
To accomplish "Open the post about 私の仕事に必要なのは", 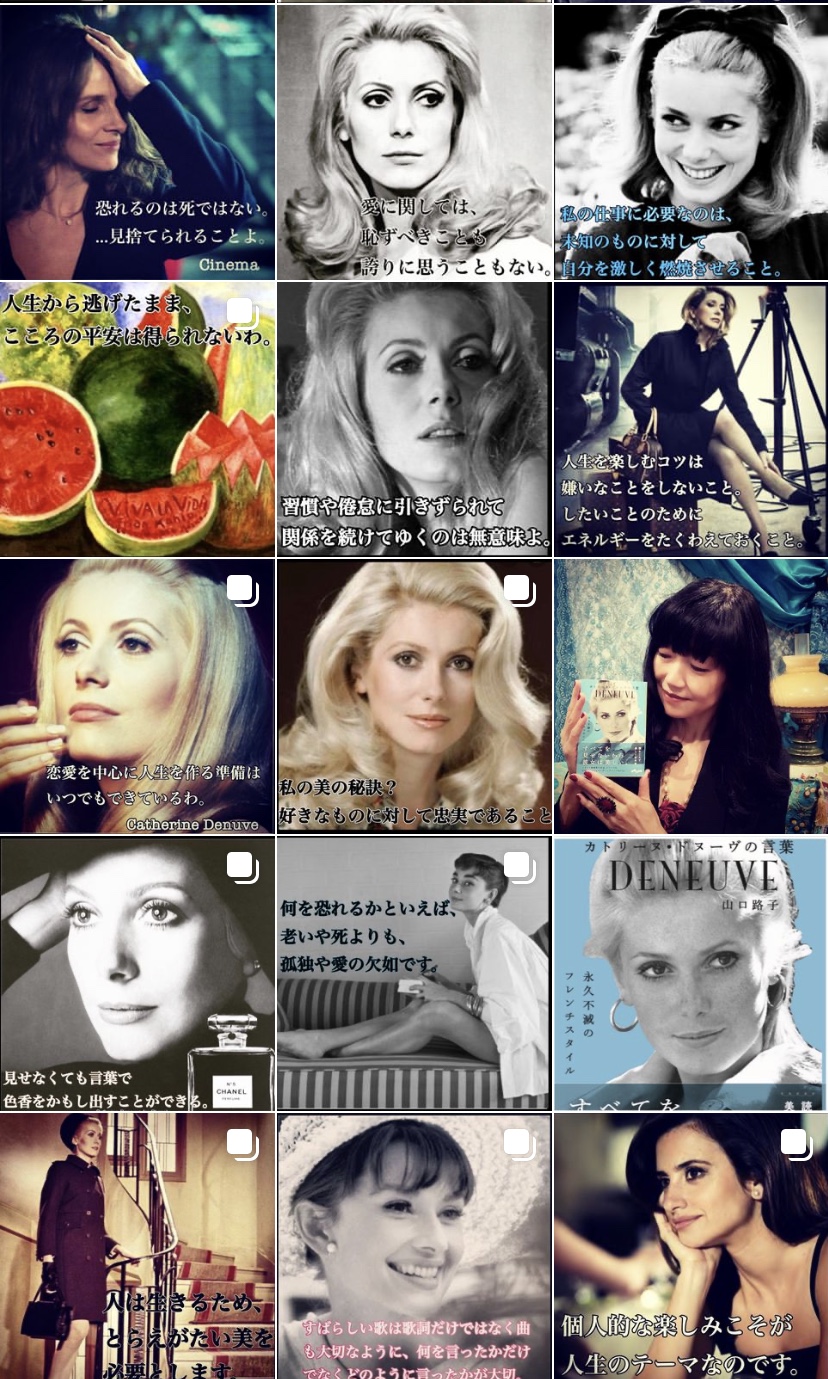I will point(691,142).
